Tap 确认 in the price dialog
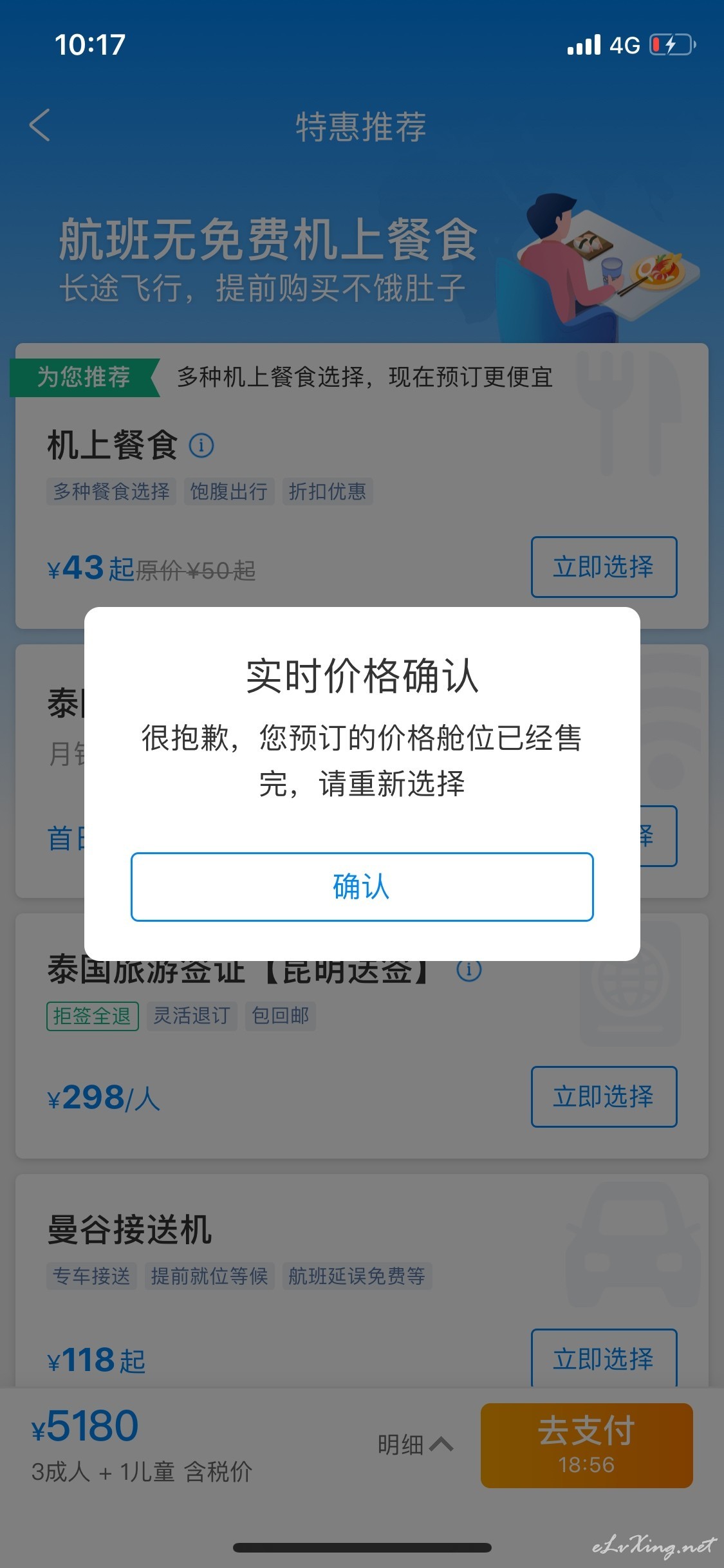Viewport: 724px width, 1568px height. (362, 886)
